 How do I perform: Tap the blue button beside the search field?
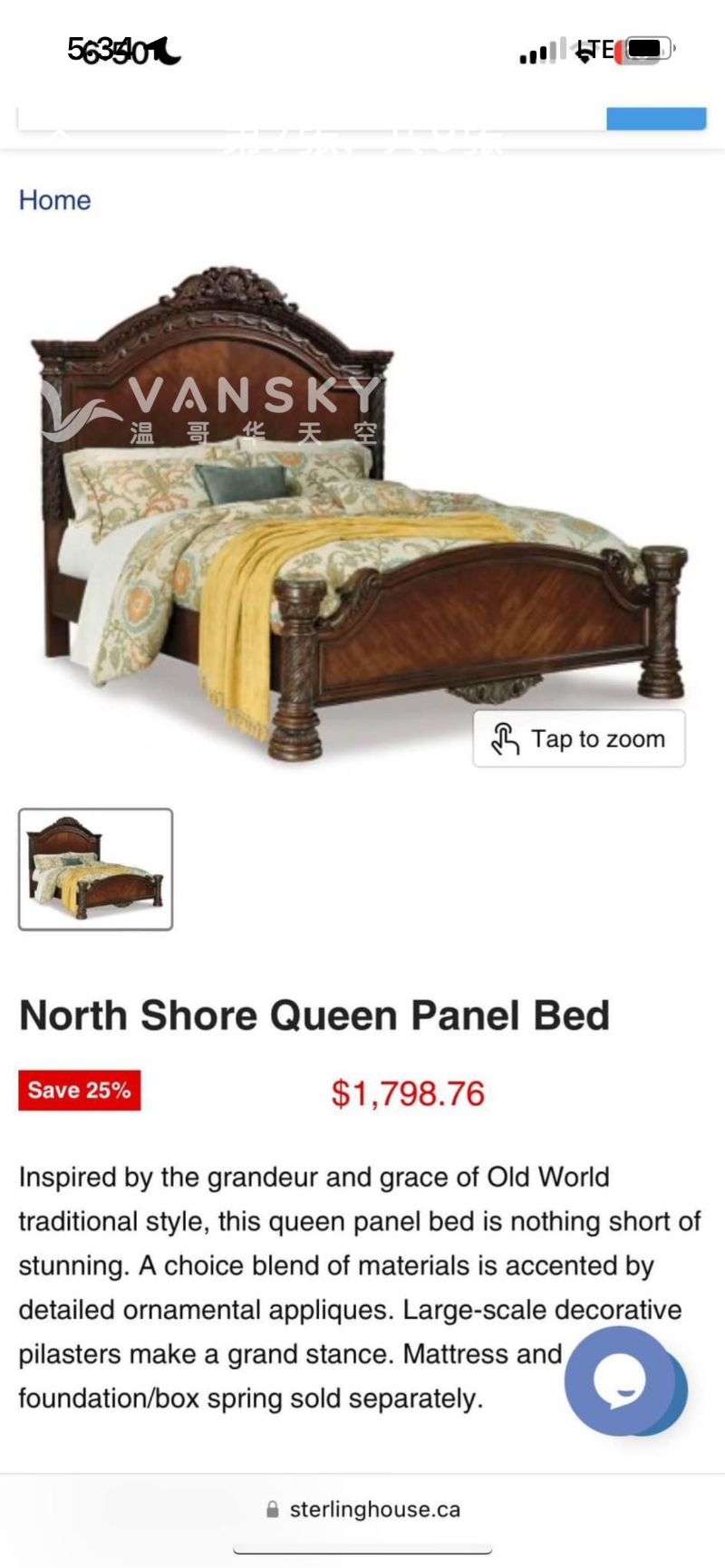(x=655, y=119)
